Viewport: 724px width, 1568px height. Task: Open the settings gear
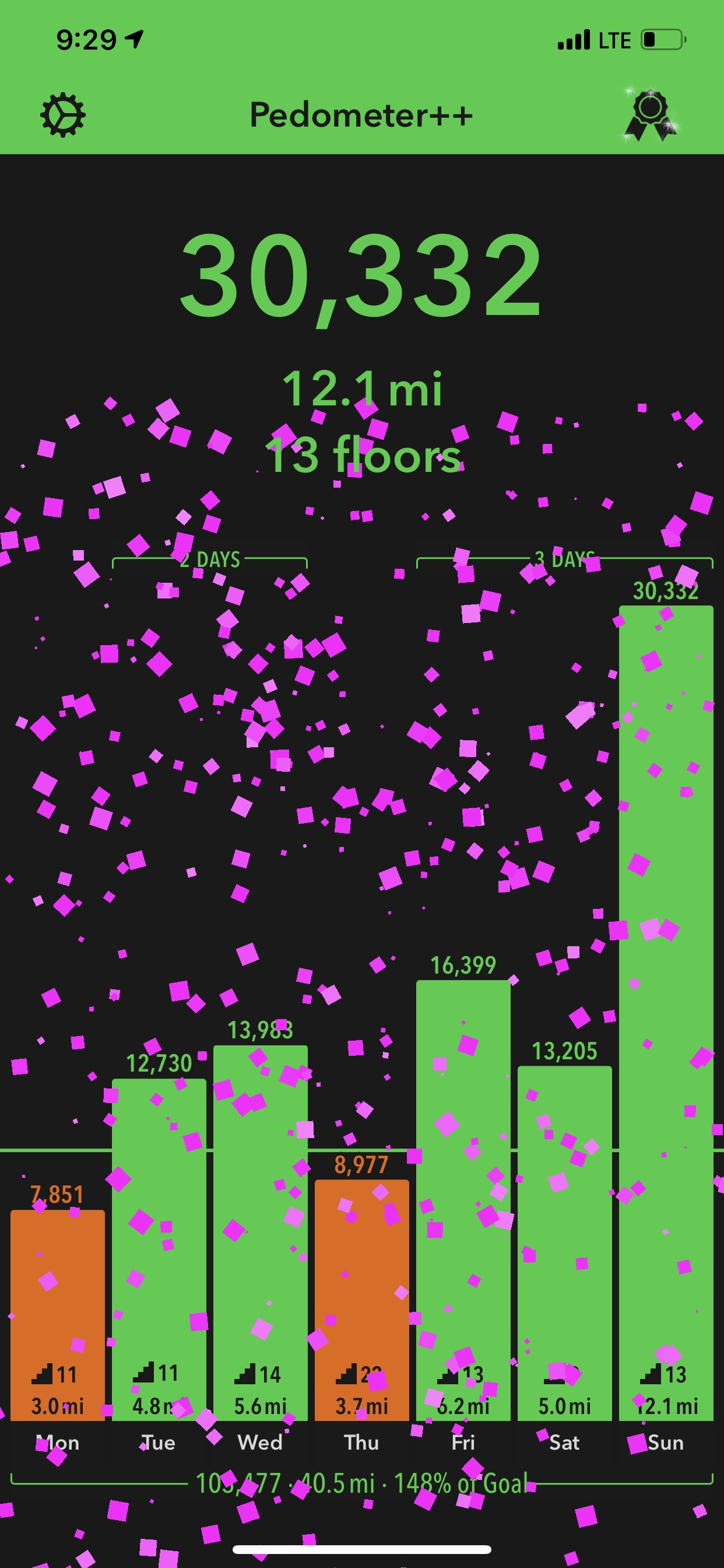[63, 115]
